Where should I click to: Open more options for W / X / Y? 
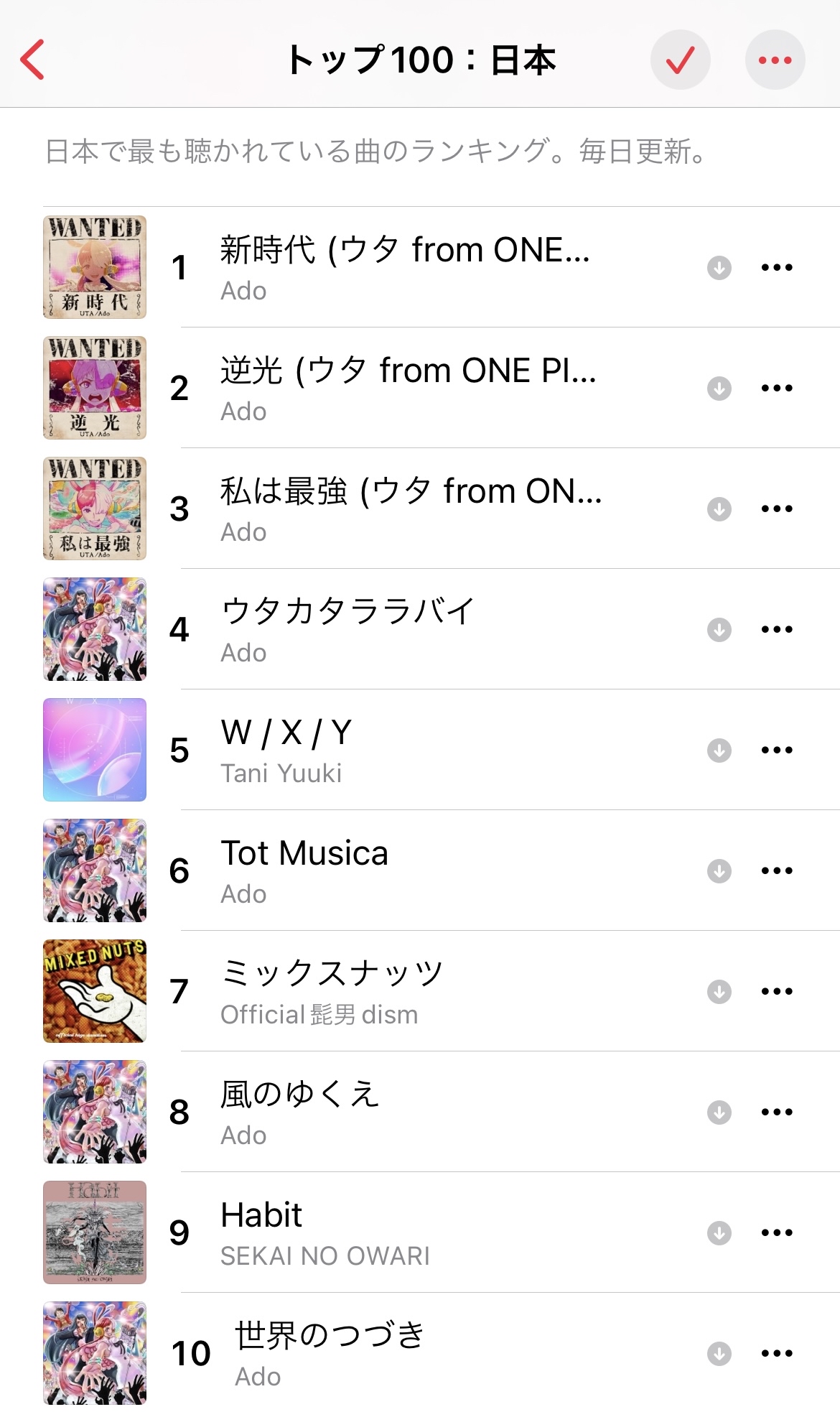click(x=777, y=750)
